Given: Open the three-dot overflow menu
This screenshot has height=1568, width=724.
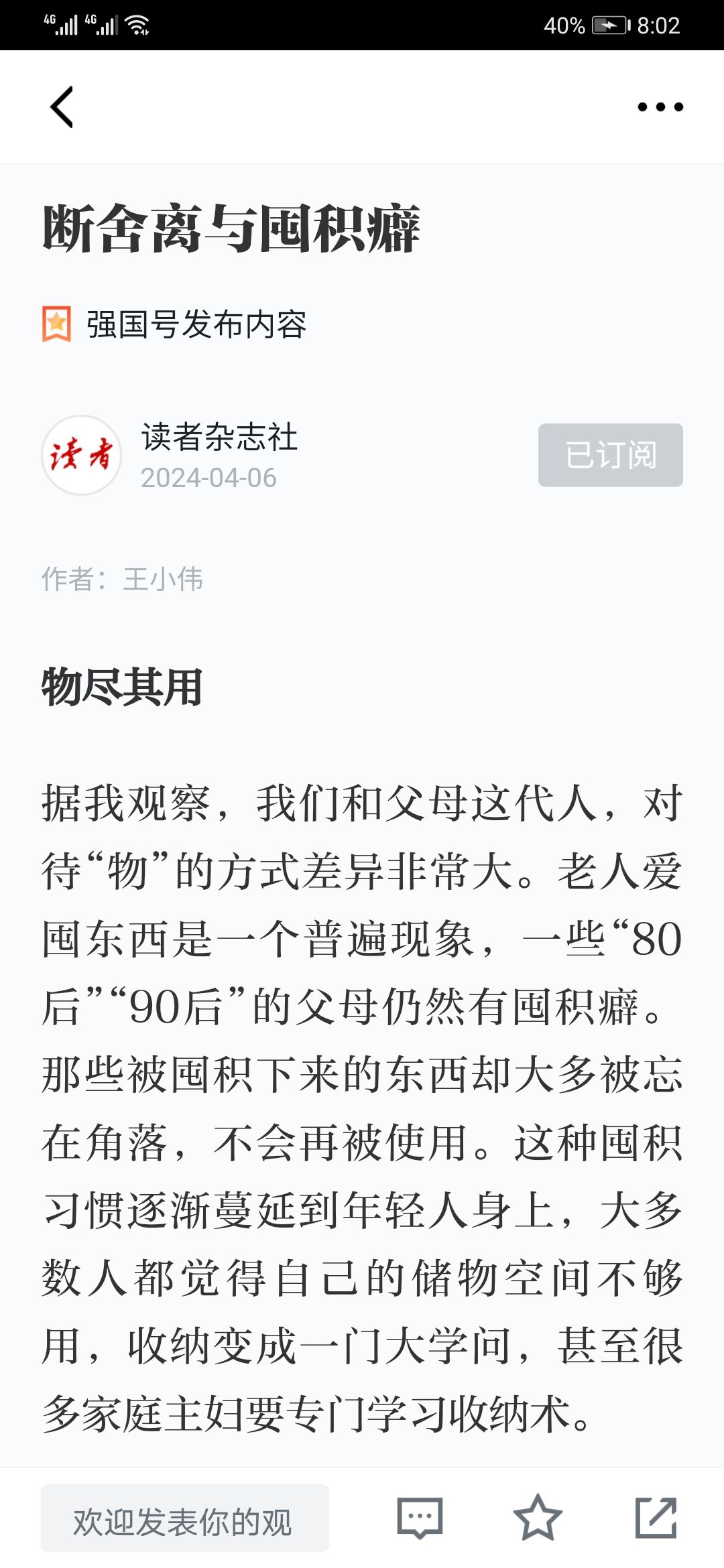Looking at the screenshot, I should pyautogui.click(x=660, y=107).
